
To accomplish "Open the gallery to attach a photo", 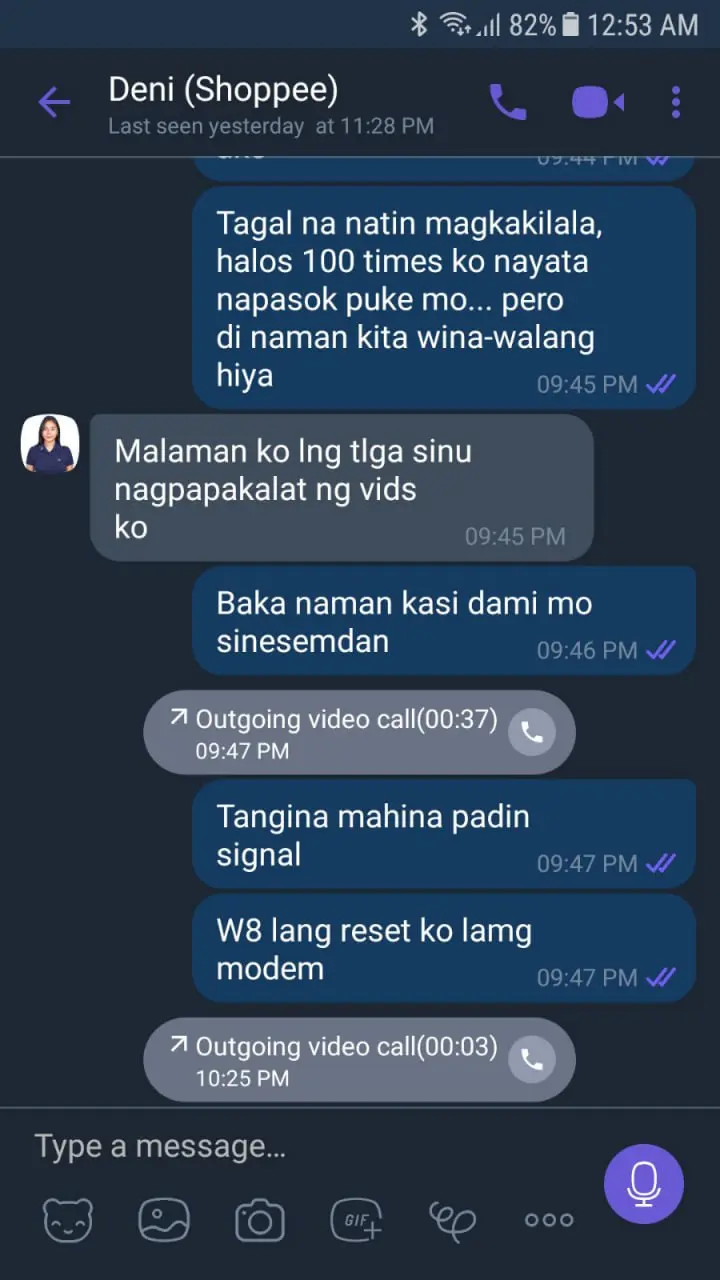I will coord(164,1220).
